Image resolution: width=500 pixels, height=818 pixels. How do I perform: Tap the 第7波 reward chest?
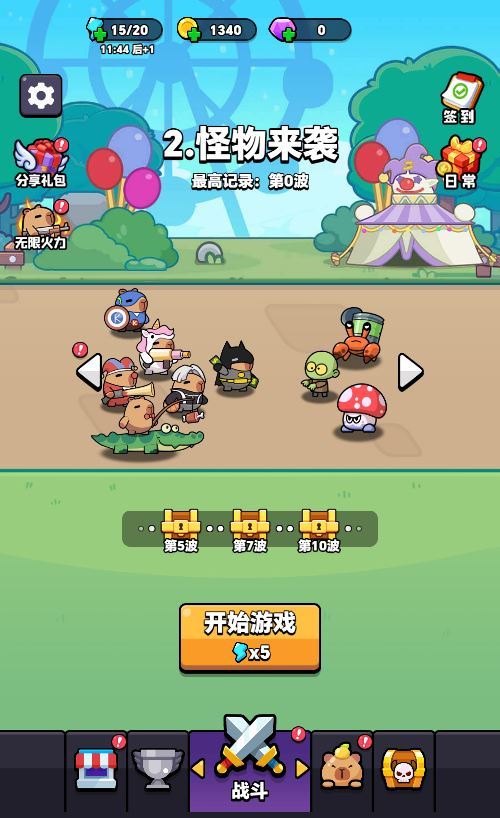coord(249,530)
